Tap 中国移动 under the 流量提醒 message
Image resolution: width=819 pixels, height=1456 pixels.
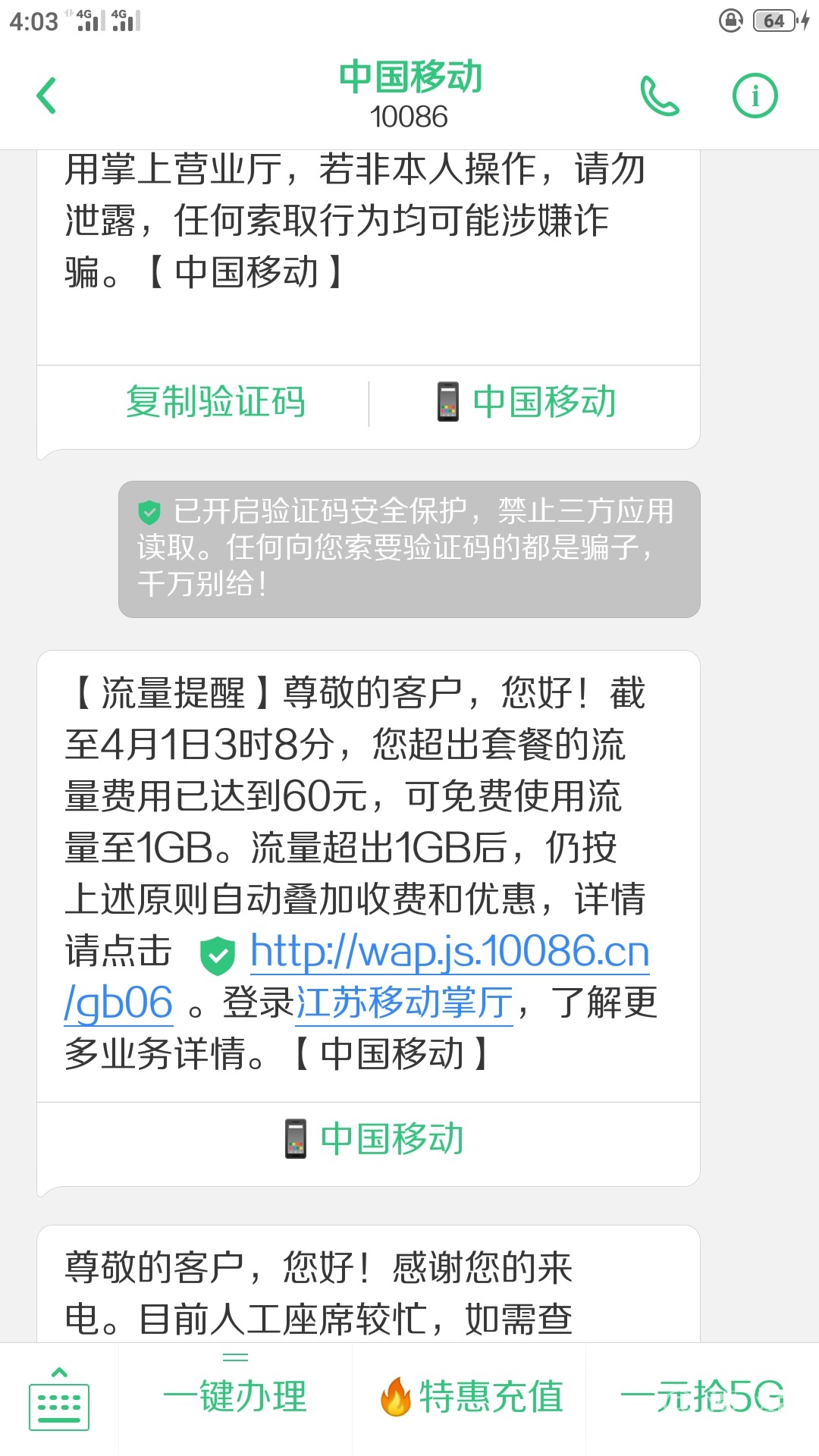[x=375, y=1139]
